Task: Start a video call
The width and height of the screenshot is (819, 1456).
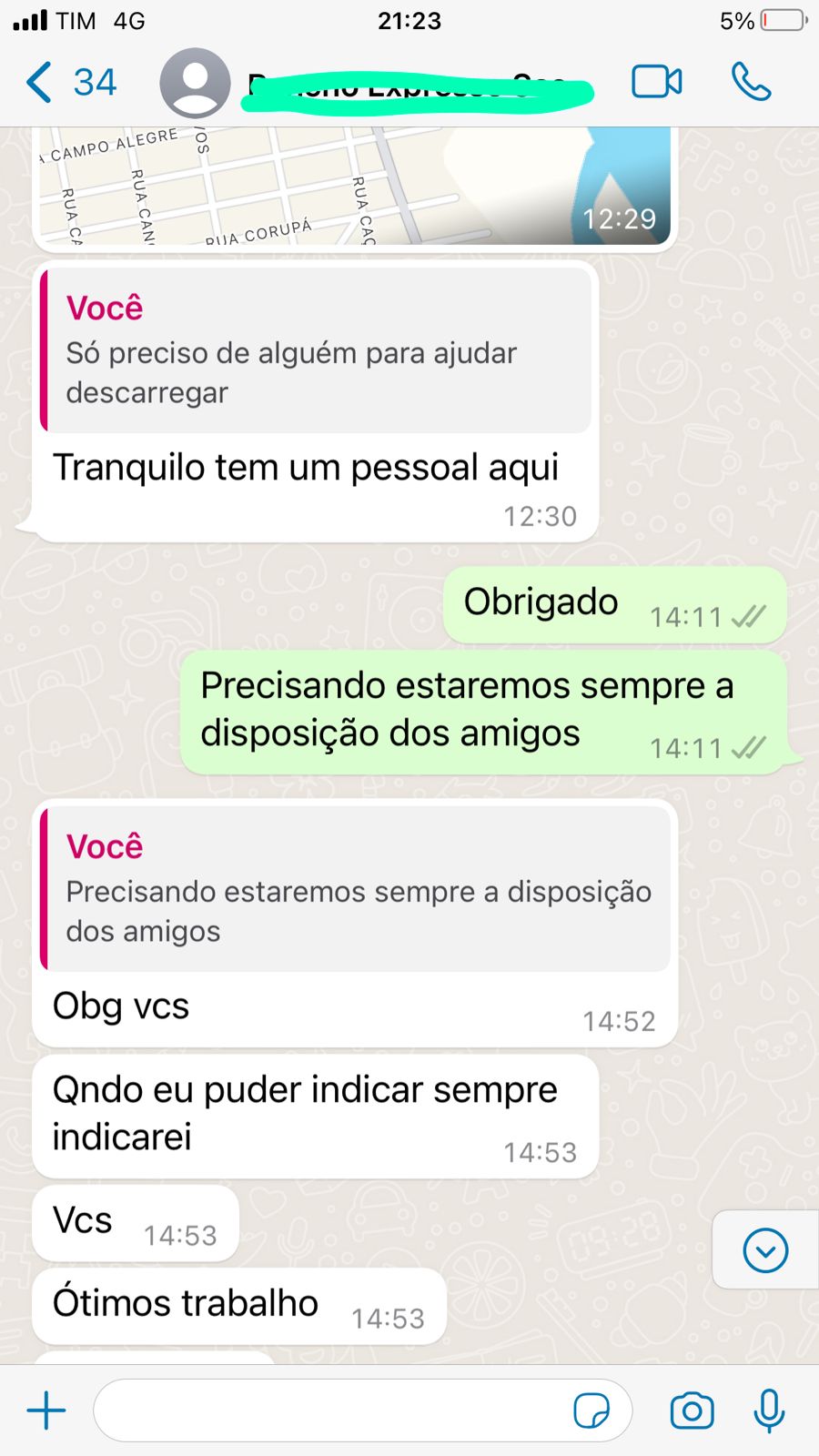Action: [656, 82]
